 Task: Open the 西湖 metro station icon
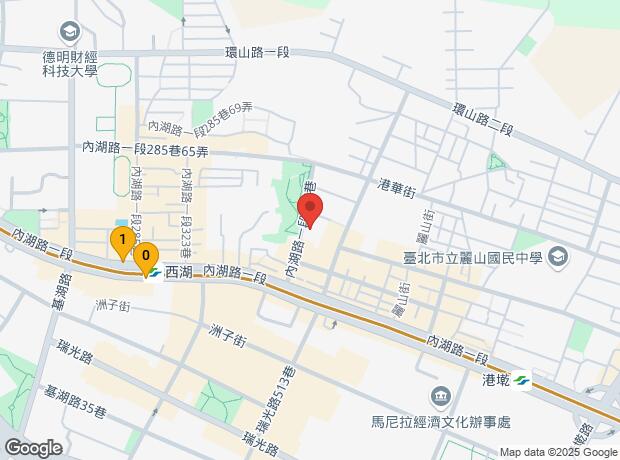pos(153,272)
